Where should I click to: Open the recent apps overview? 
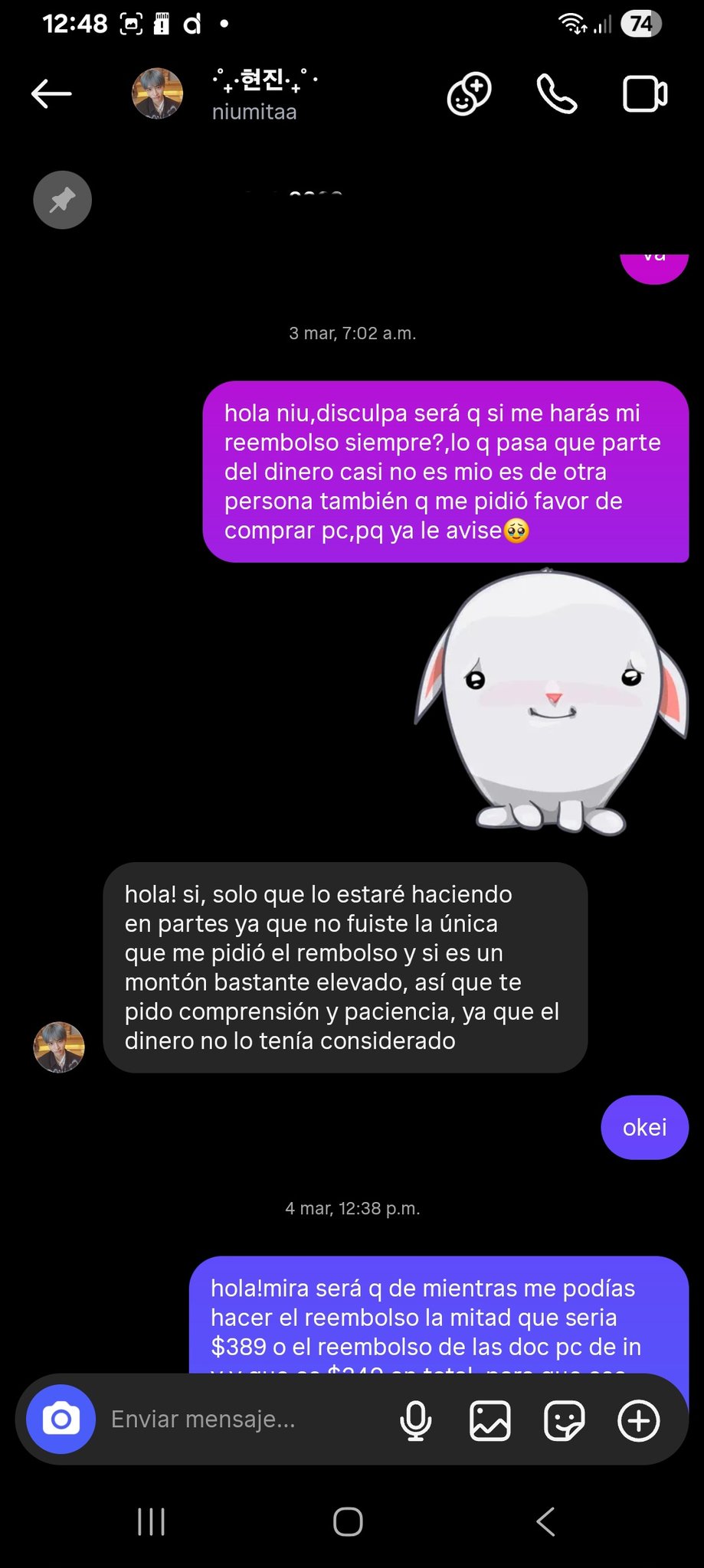(151, 1521)
